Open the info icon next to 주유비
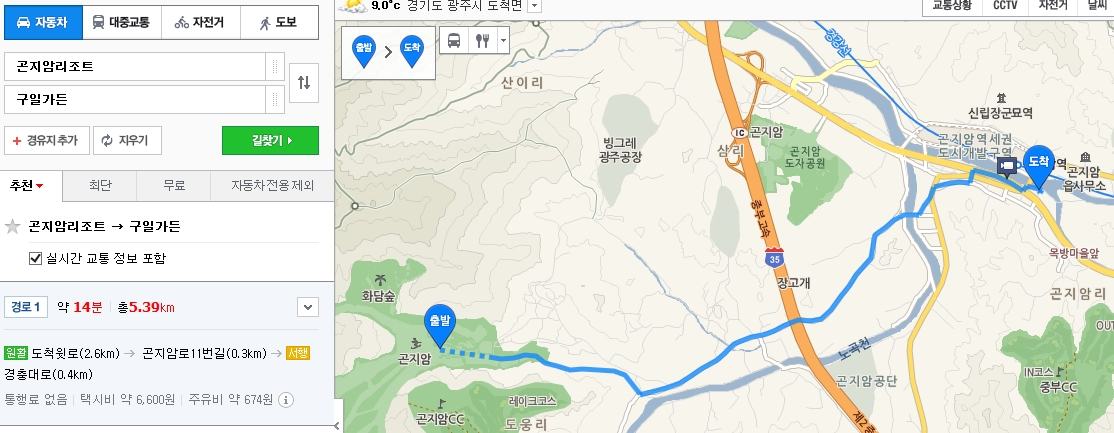Screen dimensions: 1114x433 (286, 400)
